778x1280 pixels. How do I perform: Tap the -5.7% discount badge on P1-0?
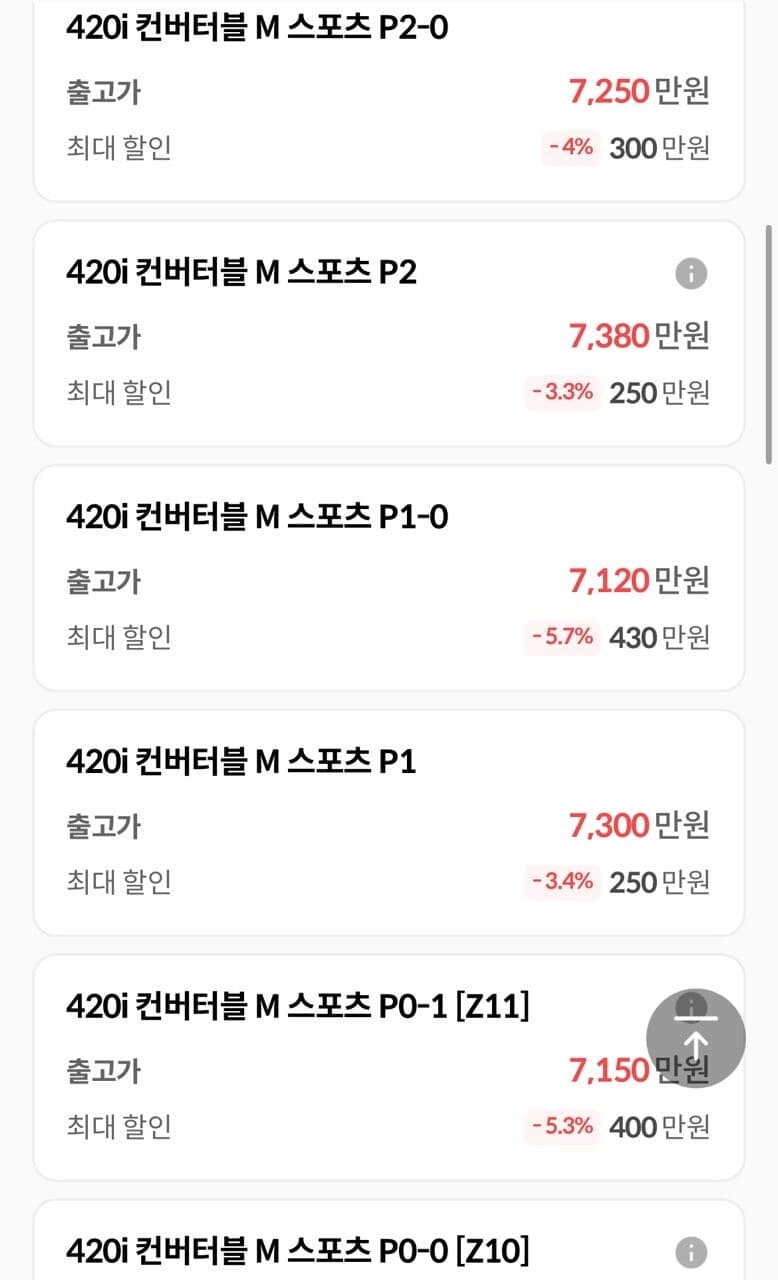(x=562, y=637)
